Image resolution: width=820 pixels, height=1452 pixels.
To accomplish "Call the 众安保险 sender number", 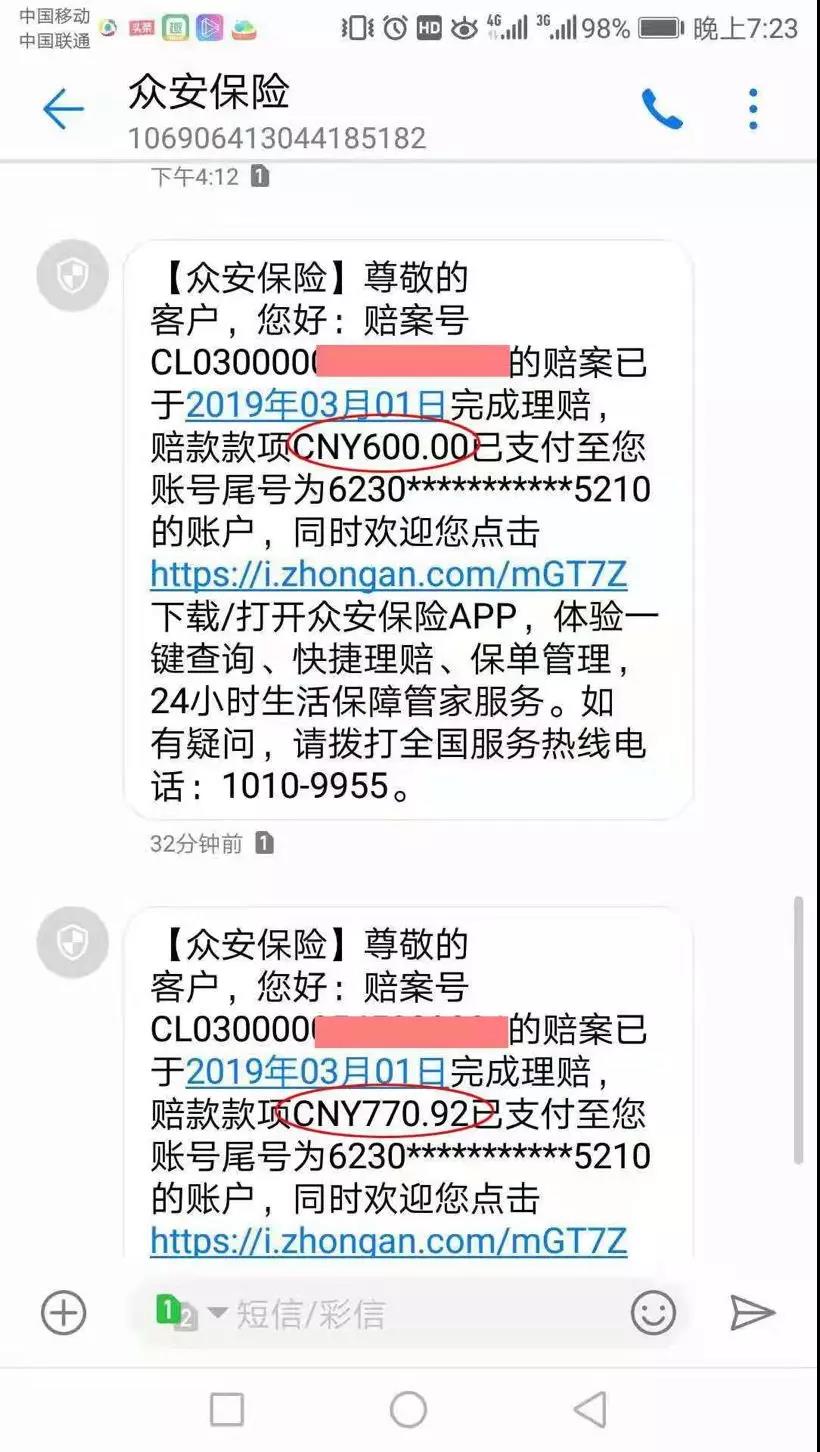I will coord(662,109).
